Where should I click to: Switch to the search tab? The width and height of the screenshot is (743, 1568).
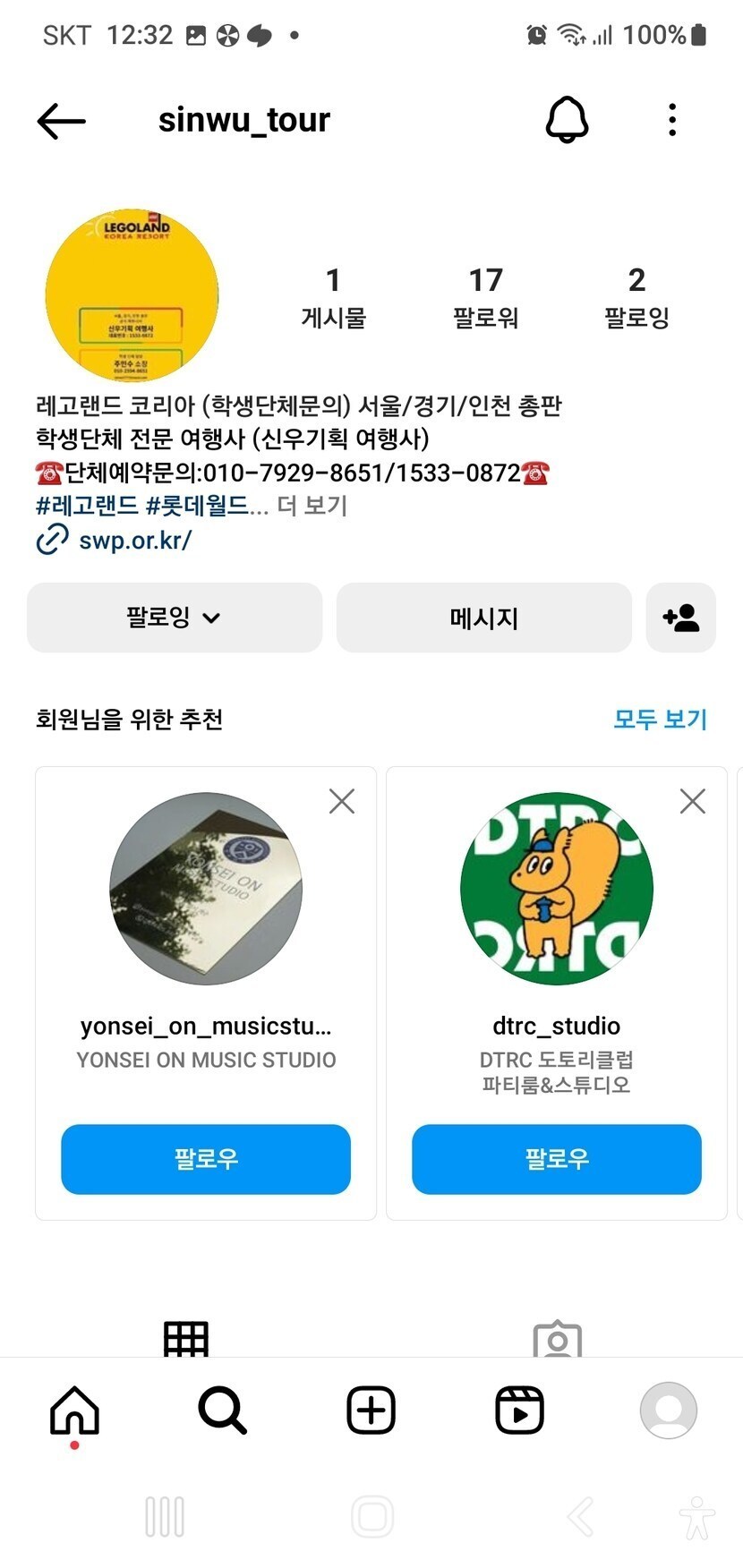(x=222, y=1411)
